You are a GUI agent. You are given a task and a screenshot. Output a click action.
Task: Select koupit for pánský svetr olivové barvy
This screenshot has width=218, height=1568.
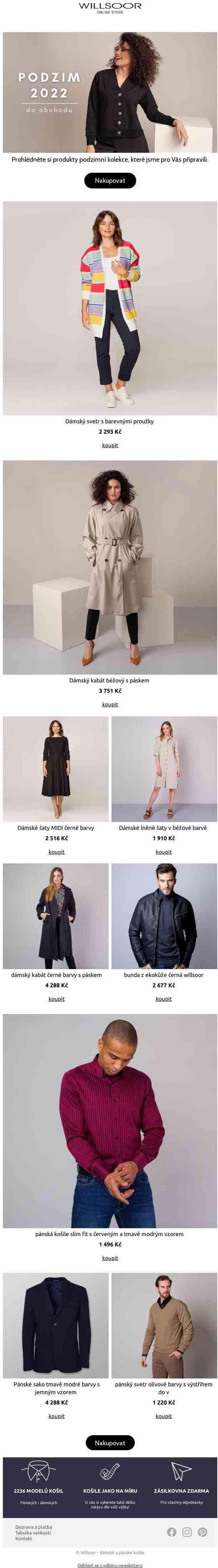pyautogui.click(x=163, y=1416)
